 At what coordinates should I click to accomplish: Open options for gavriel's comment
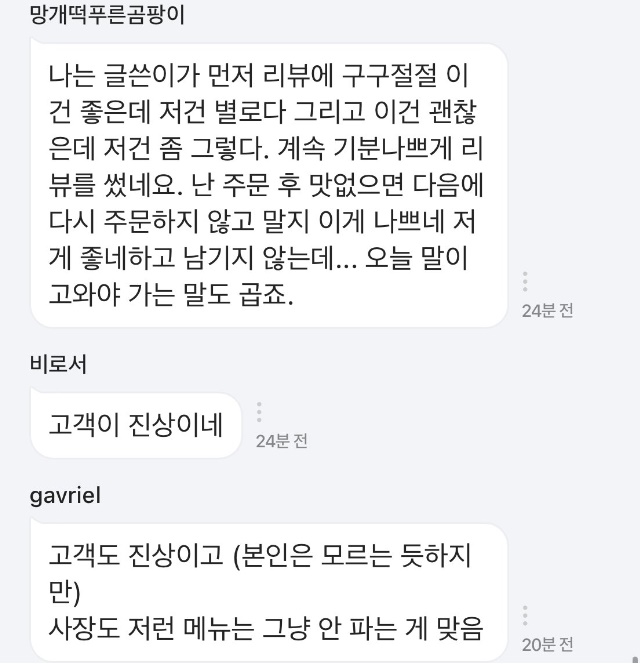tap(525, 615)
